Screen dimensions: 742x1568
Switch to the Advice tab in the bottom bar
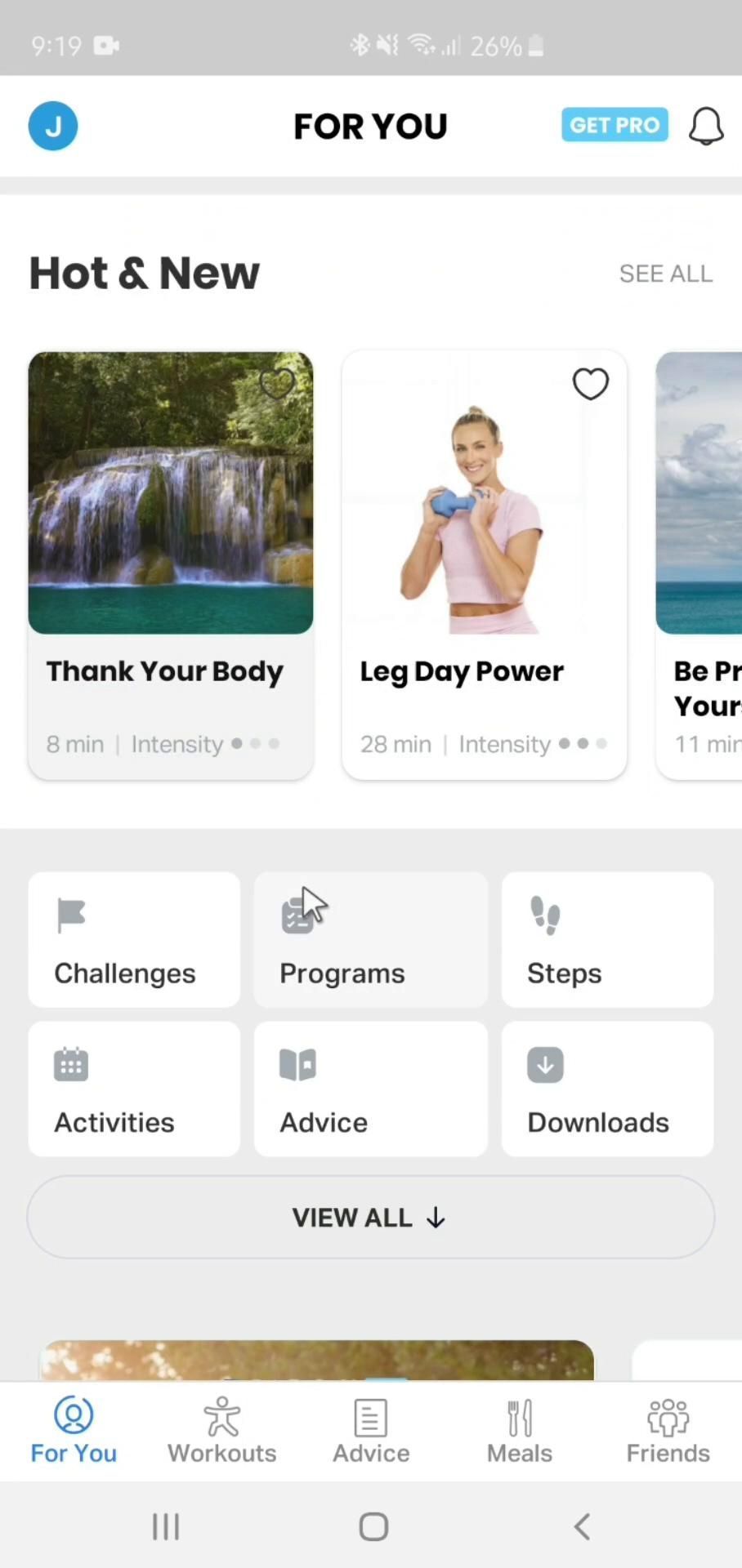click(370, 1431)
